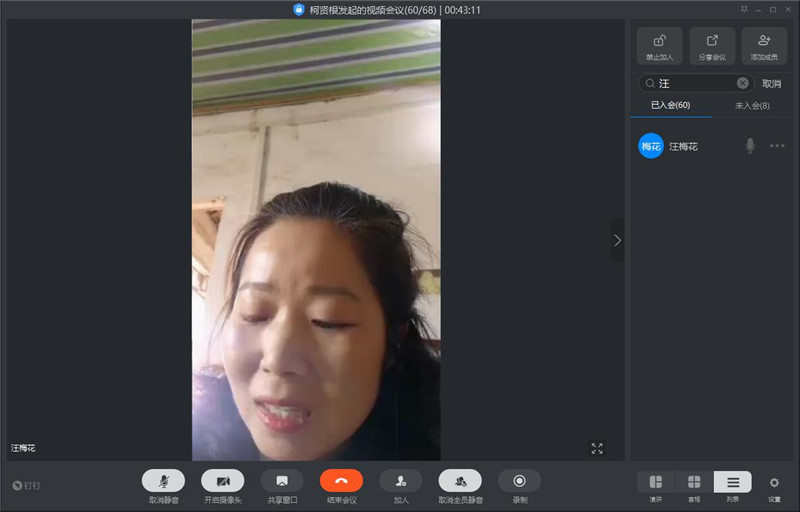Toggle 汪梅花's microphone icon
The image size is (800, 512).
(749, 146)
